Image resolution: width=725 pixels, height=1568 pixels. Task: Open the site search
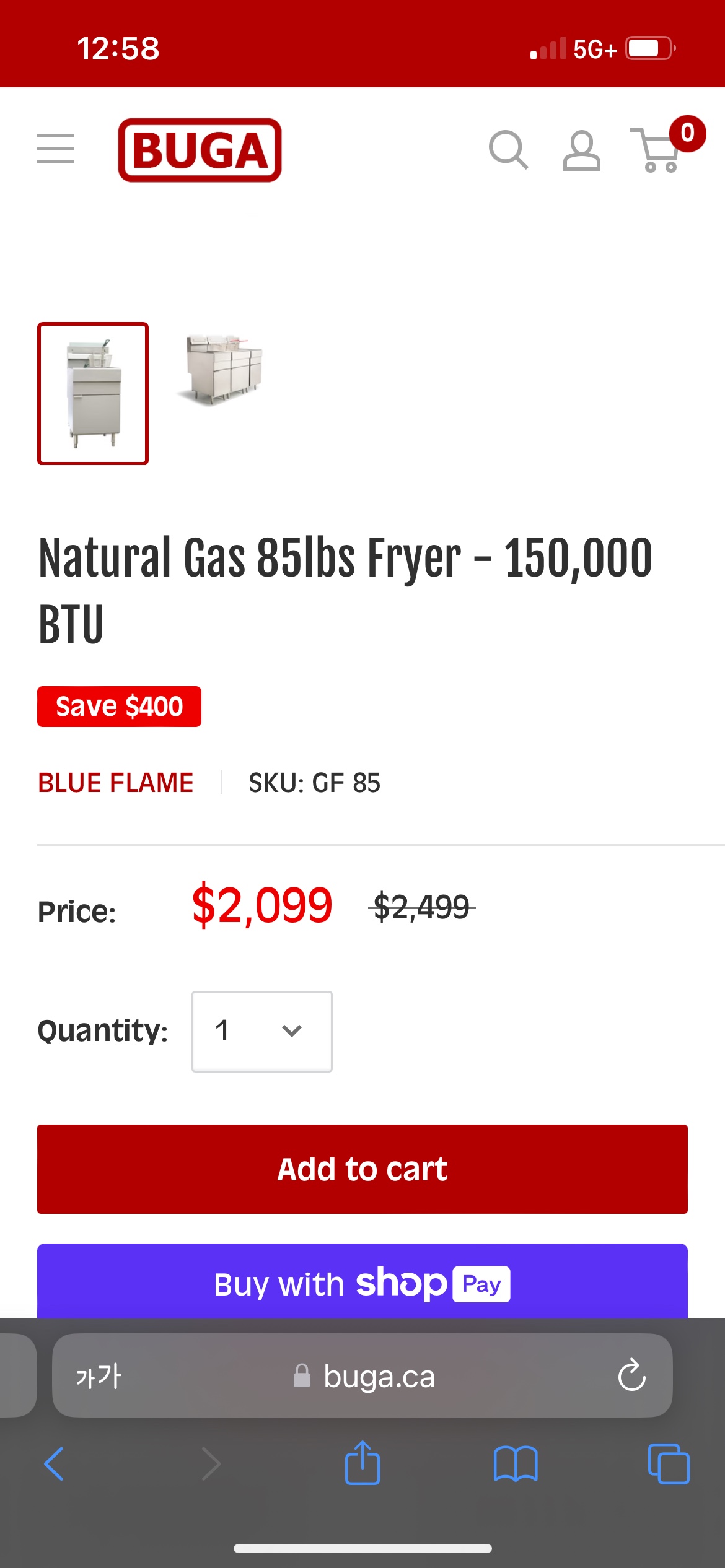(508, 150)
